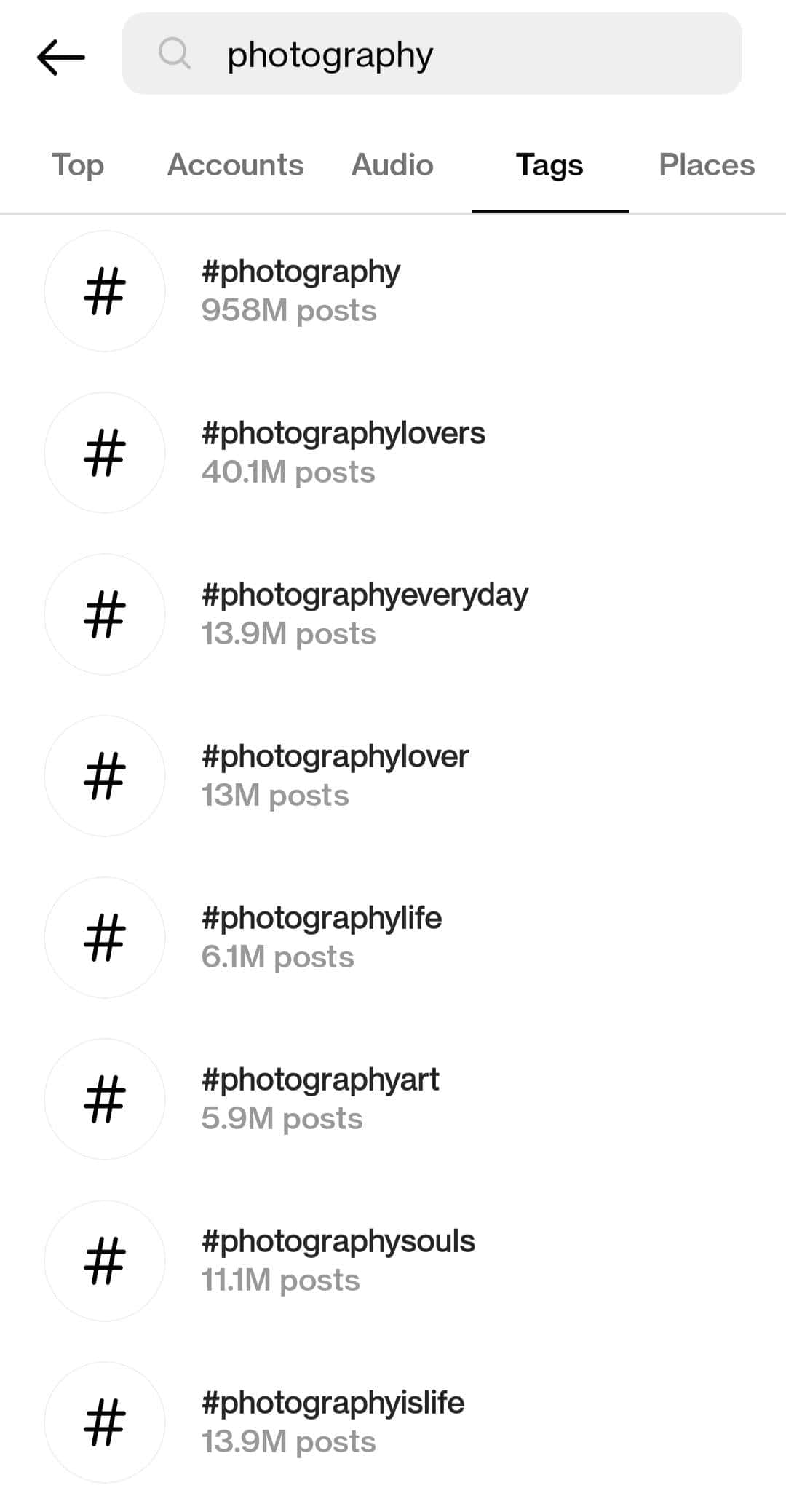Select the #photographyart tag result
The height and width of the screenshot is (1512, 786).
pos(320,1099)
